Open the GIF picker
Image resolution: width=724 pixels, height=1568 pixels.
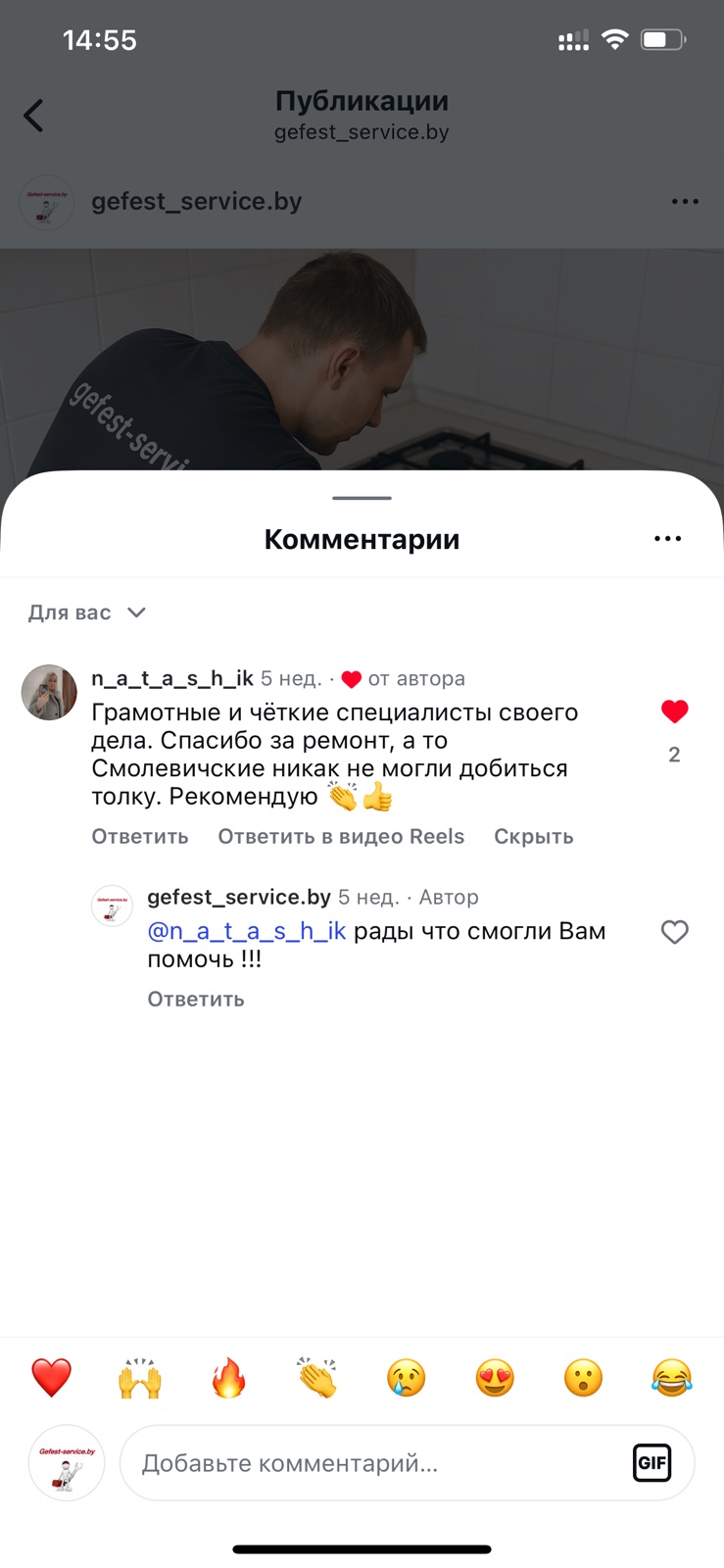(652, 1463)
